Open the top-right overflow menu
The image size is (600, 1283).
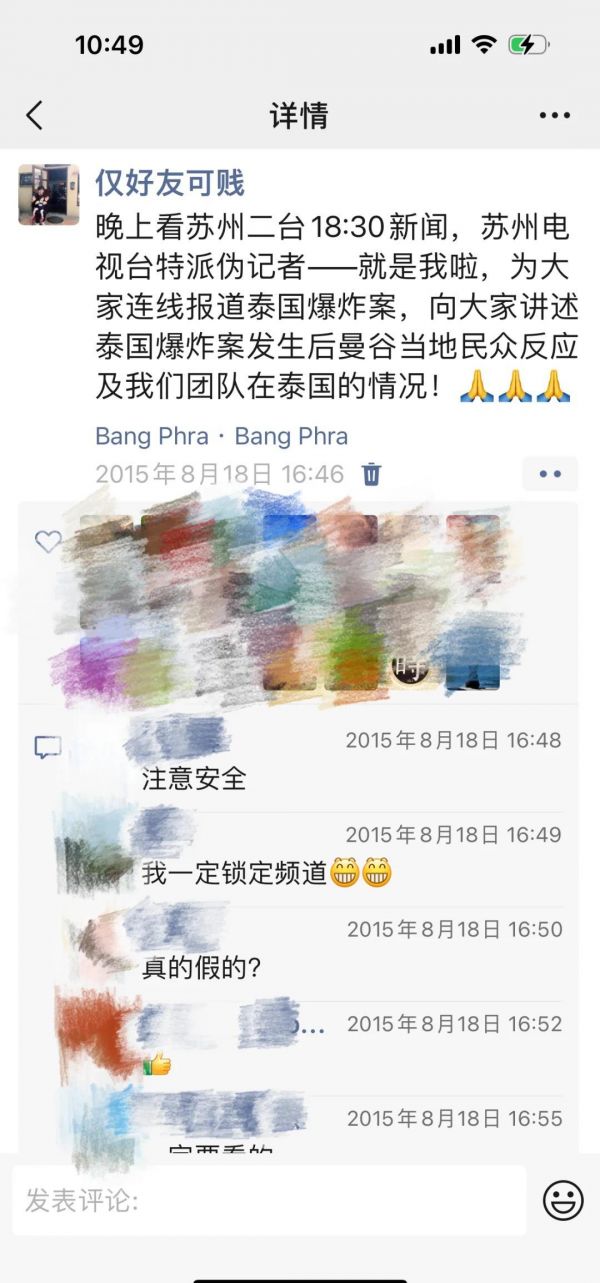[x=555, y=116]
